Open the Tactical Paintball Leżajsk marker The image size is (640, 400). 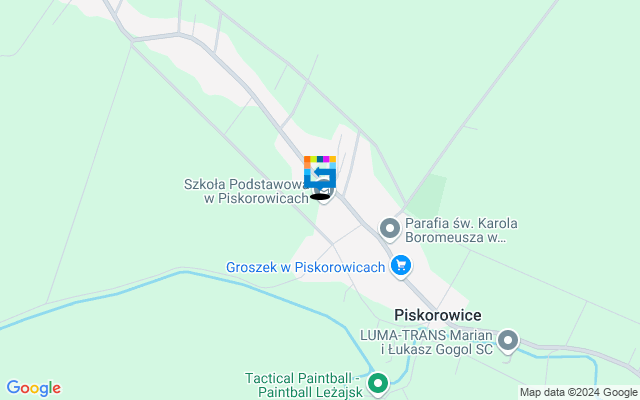point(378,383)
